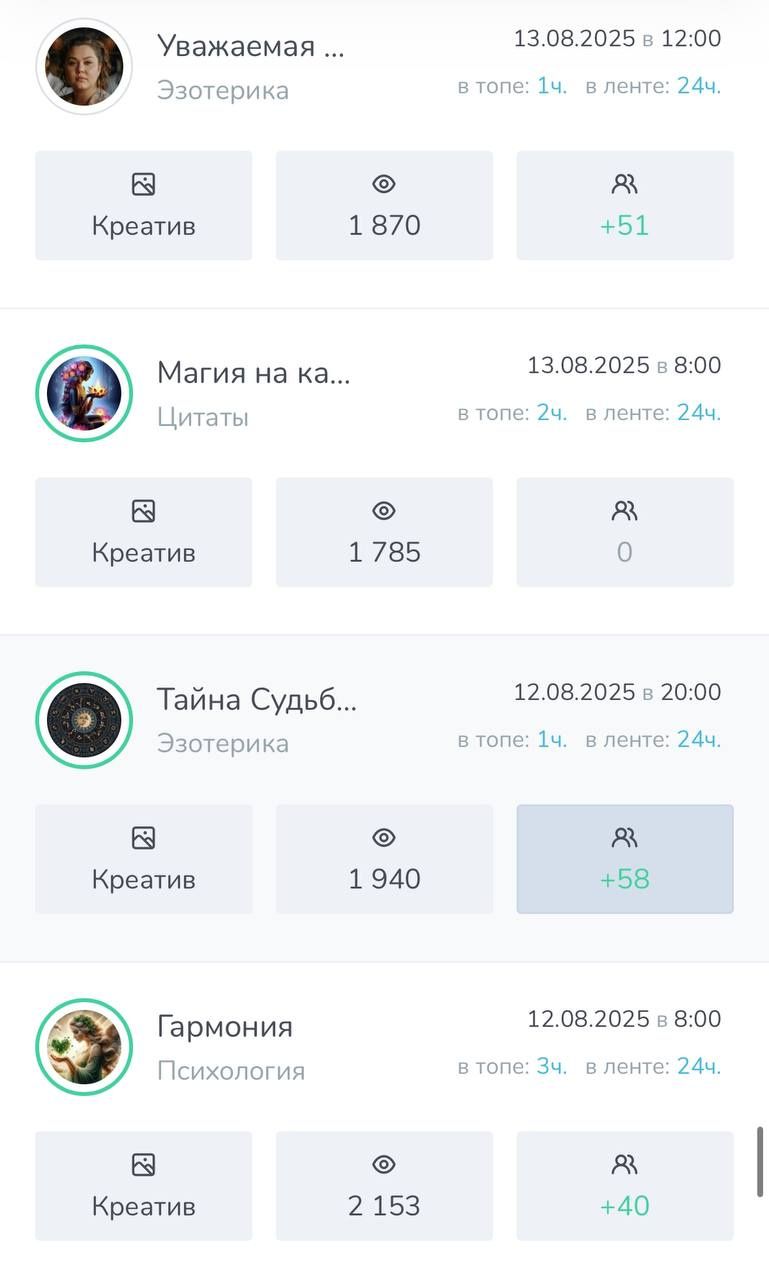This screenshot has height=1280, width=769.
Task: Show the 1 940 views statistics tile
Action: coord(384,859)
